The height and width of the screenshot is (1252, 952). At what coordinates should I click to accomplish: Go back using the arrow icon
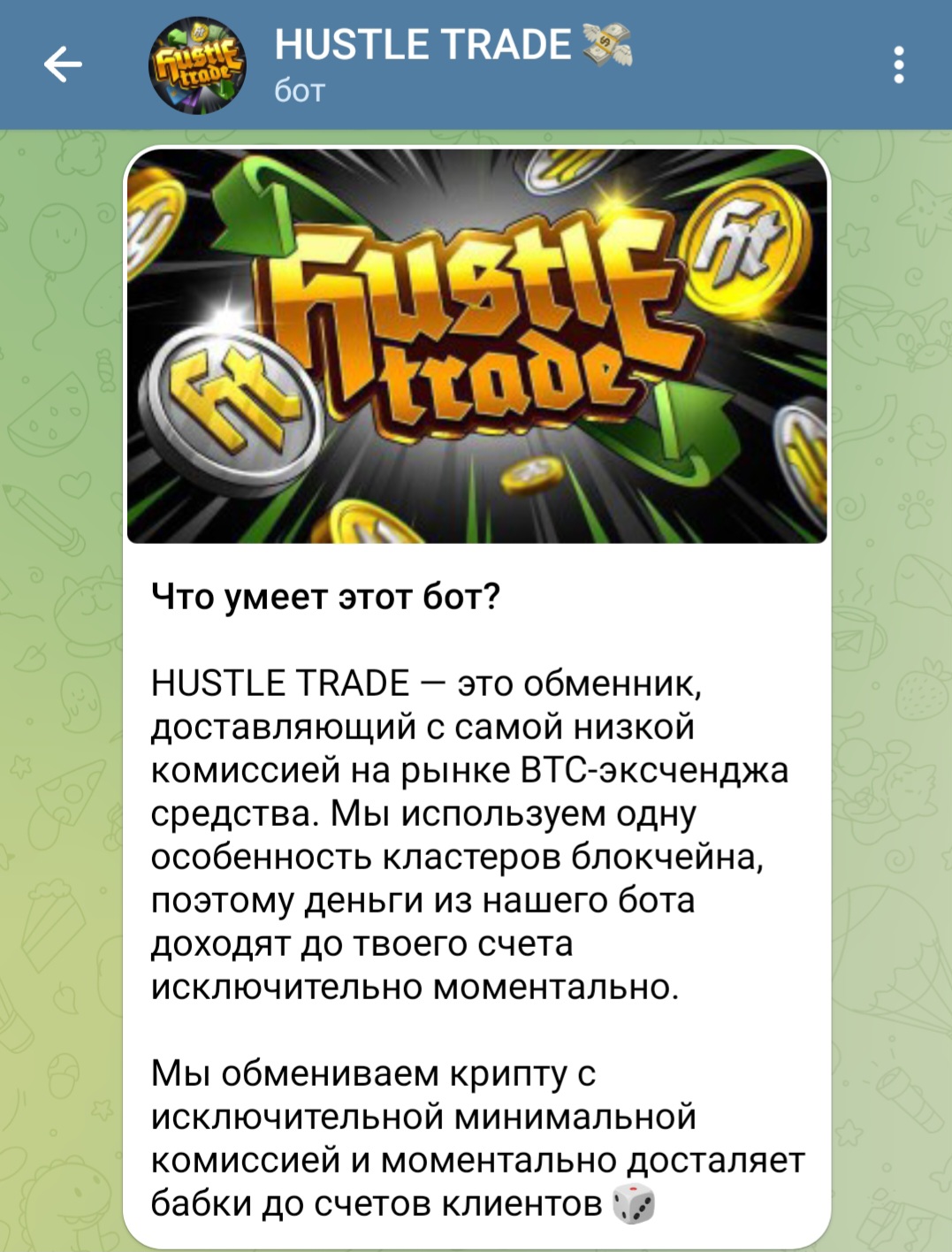coord(63,65)
